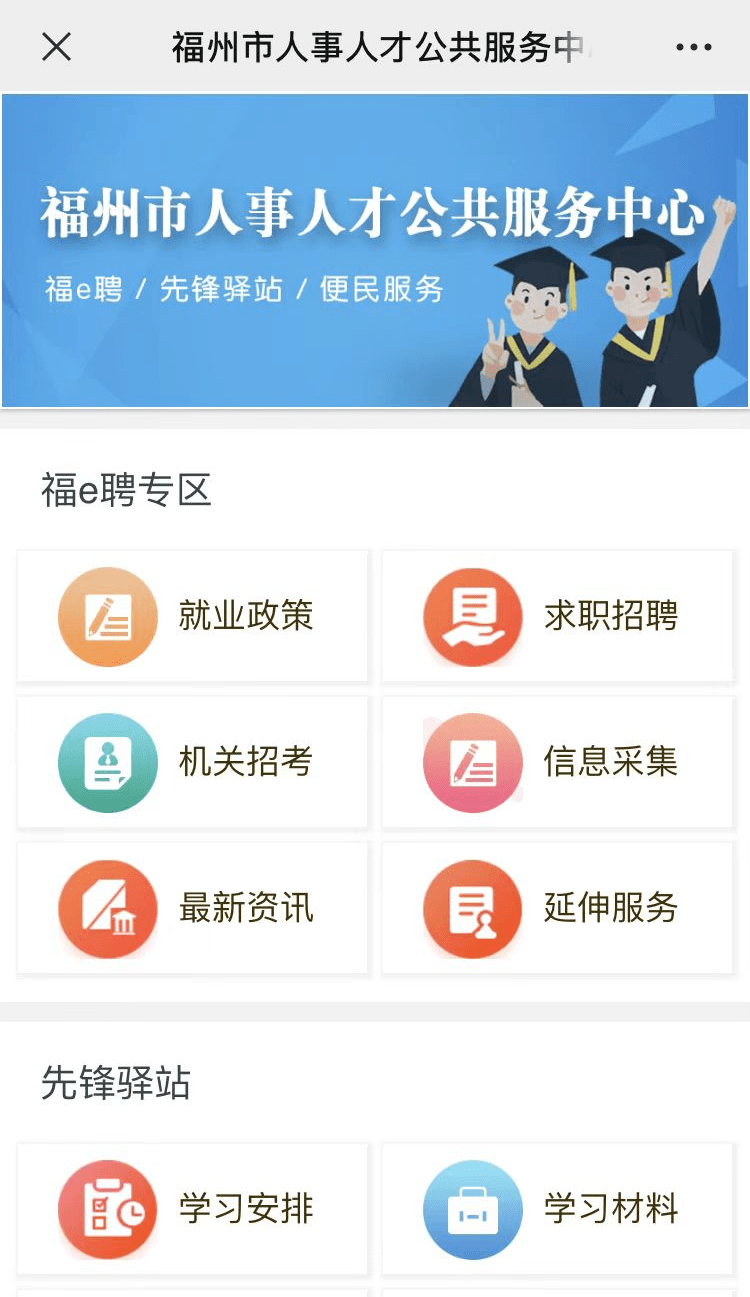The image size is (750, 1297).
Task: Tap the 福州市人事人才公共服务中心 banner
Action: point(375,251)
